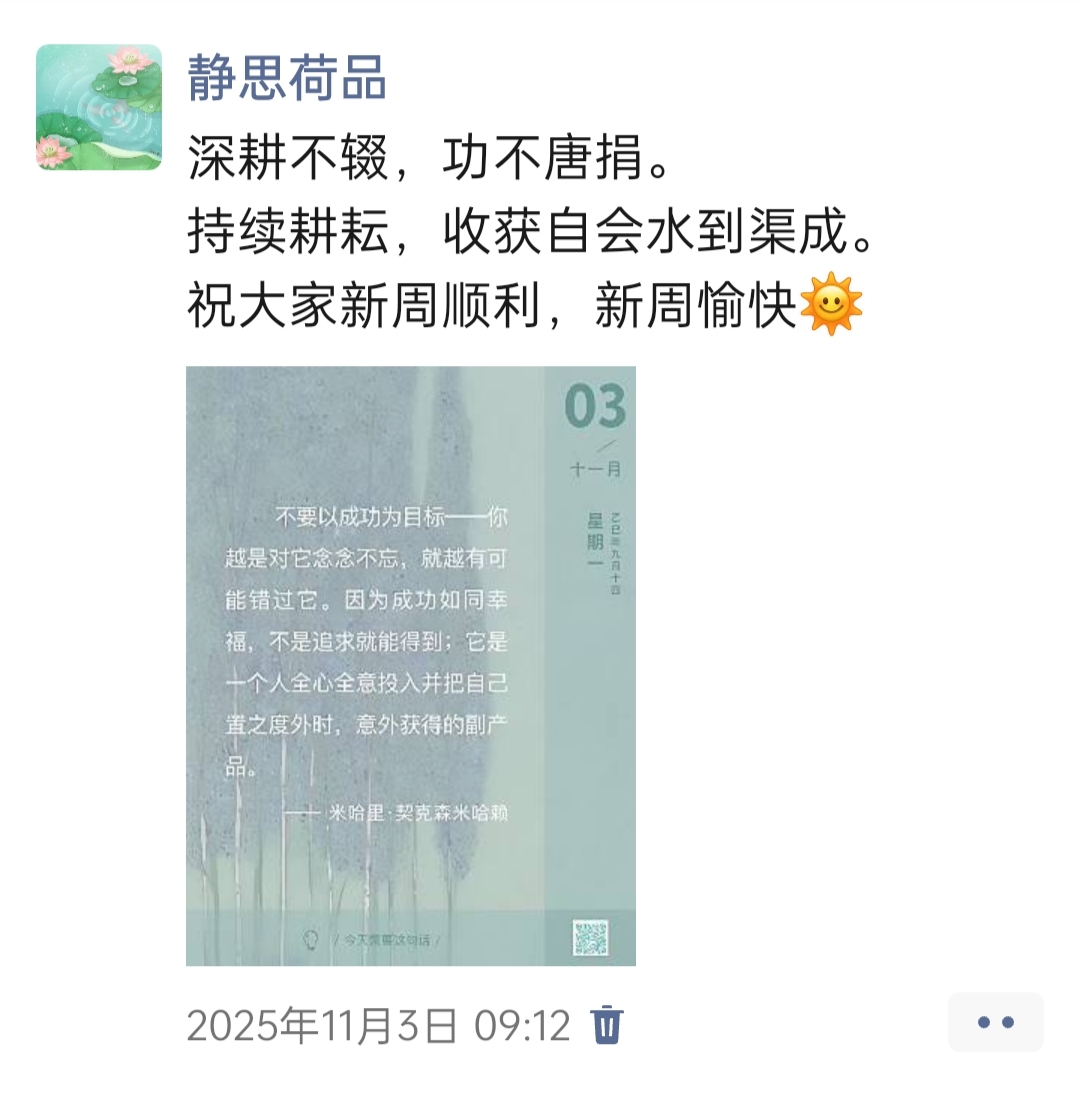Open 静思荷品's profile avatar

(x=99, y=107)
